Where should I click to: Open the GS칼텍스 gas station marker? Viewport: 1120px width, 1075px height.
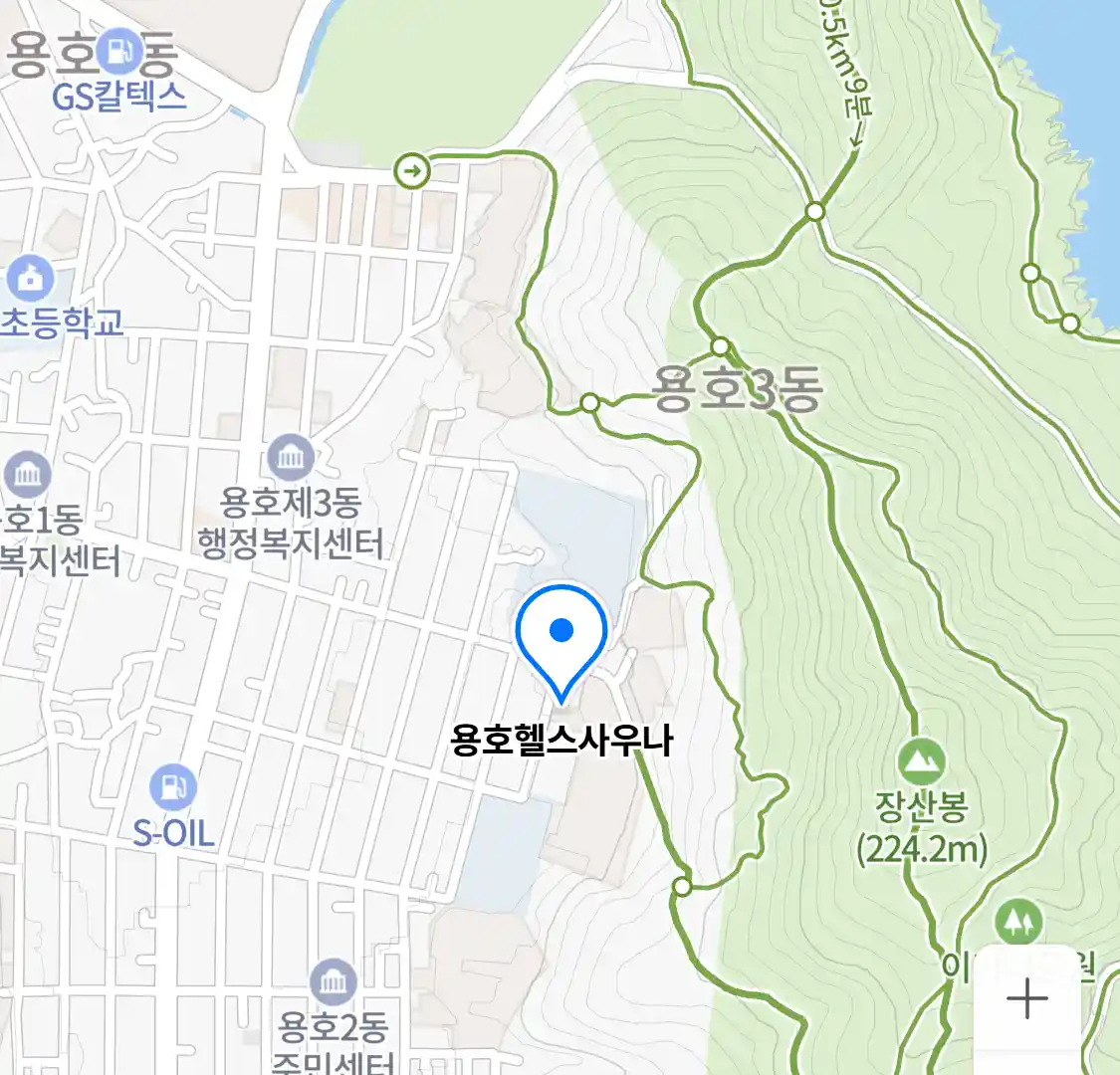[x=121, y=51]
